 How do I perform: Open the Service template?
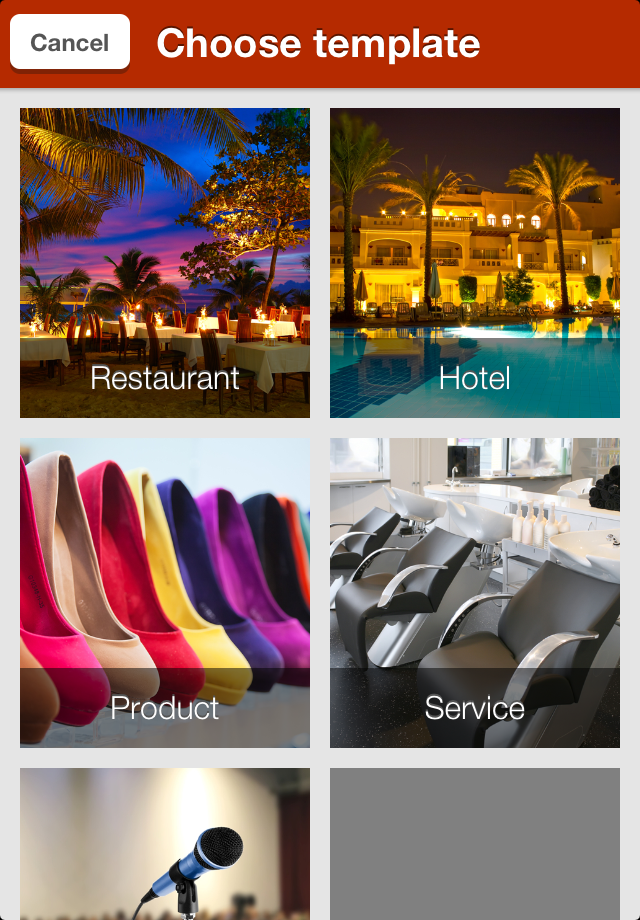click(475, 593)
